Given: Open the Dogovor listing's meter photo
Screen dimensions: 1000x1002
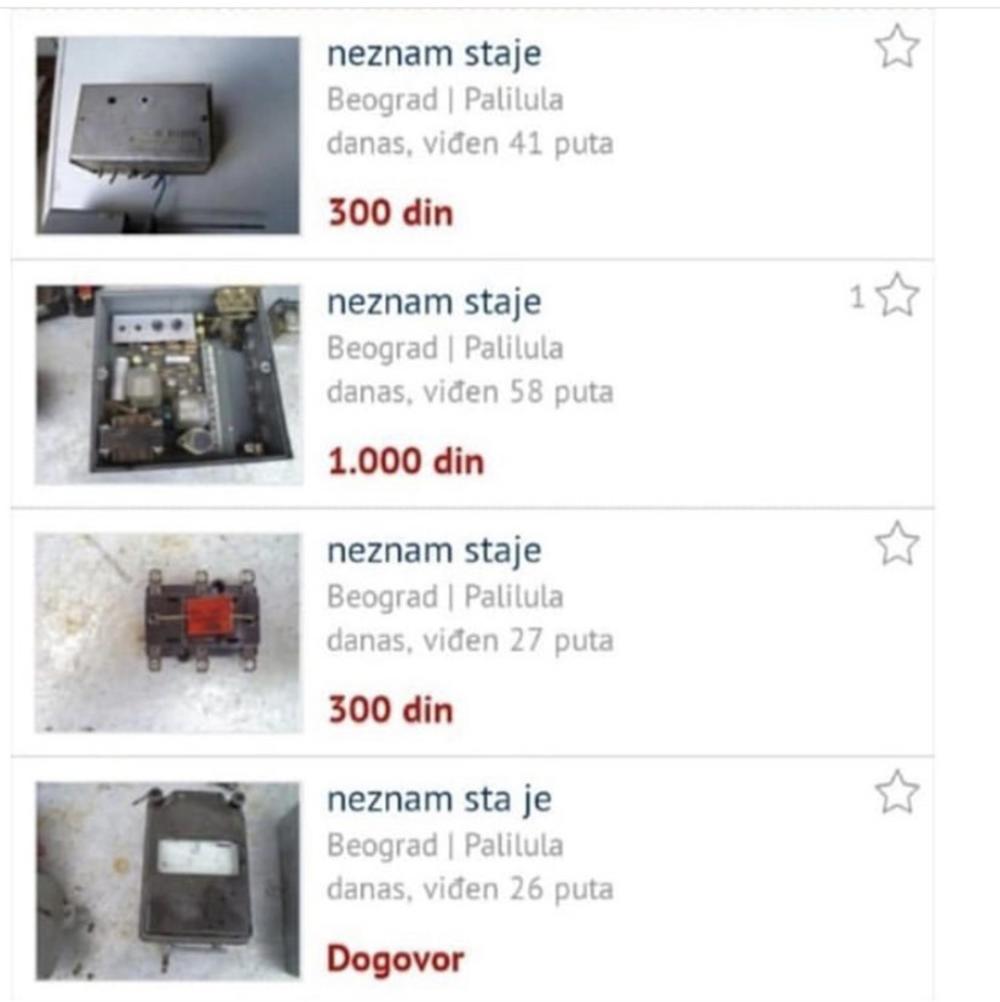Looking at the screenshot, I should (168, 880).
